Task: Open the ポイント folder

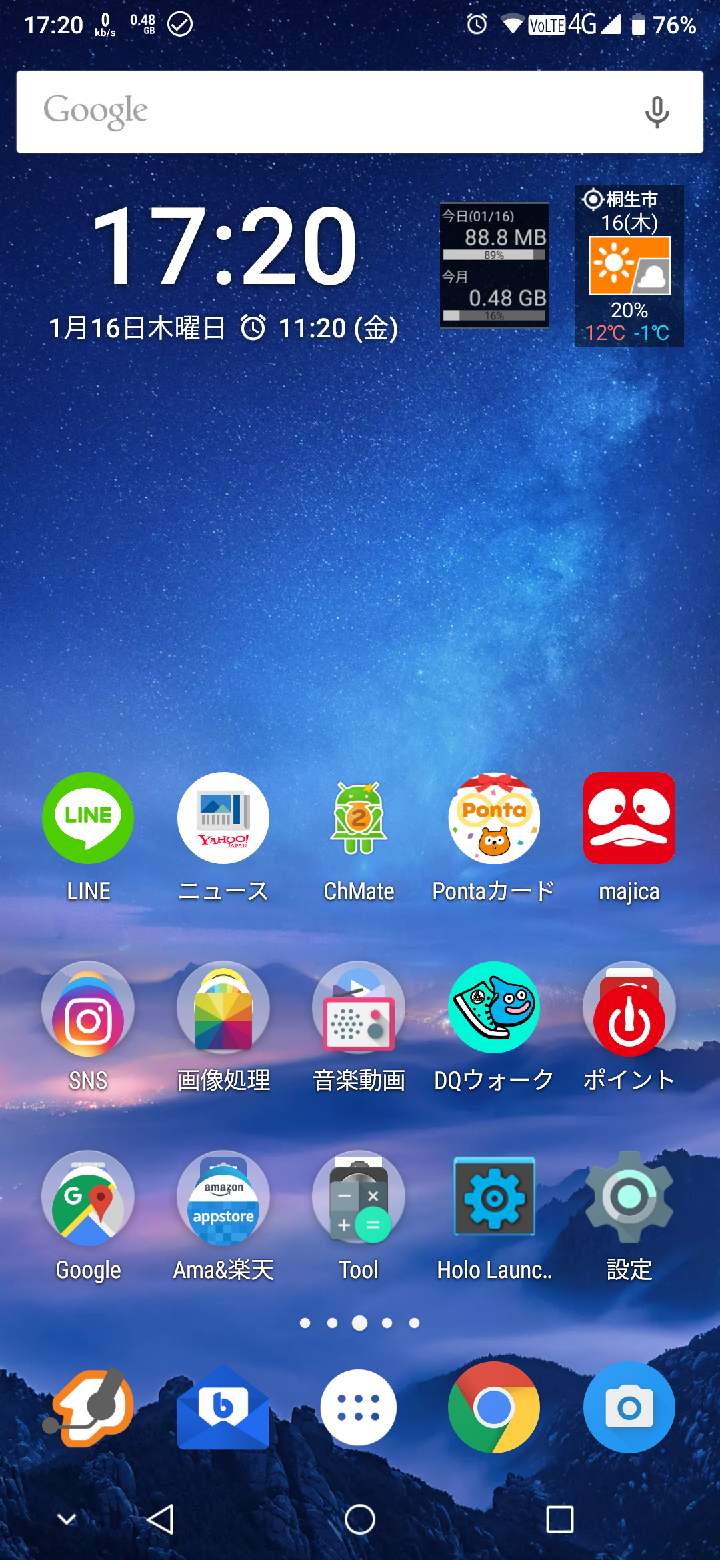Action: tap(629, 1008)
